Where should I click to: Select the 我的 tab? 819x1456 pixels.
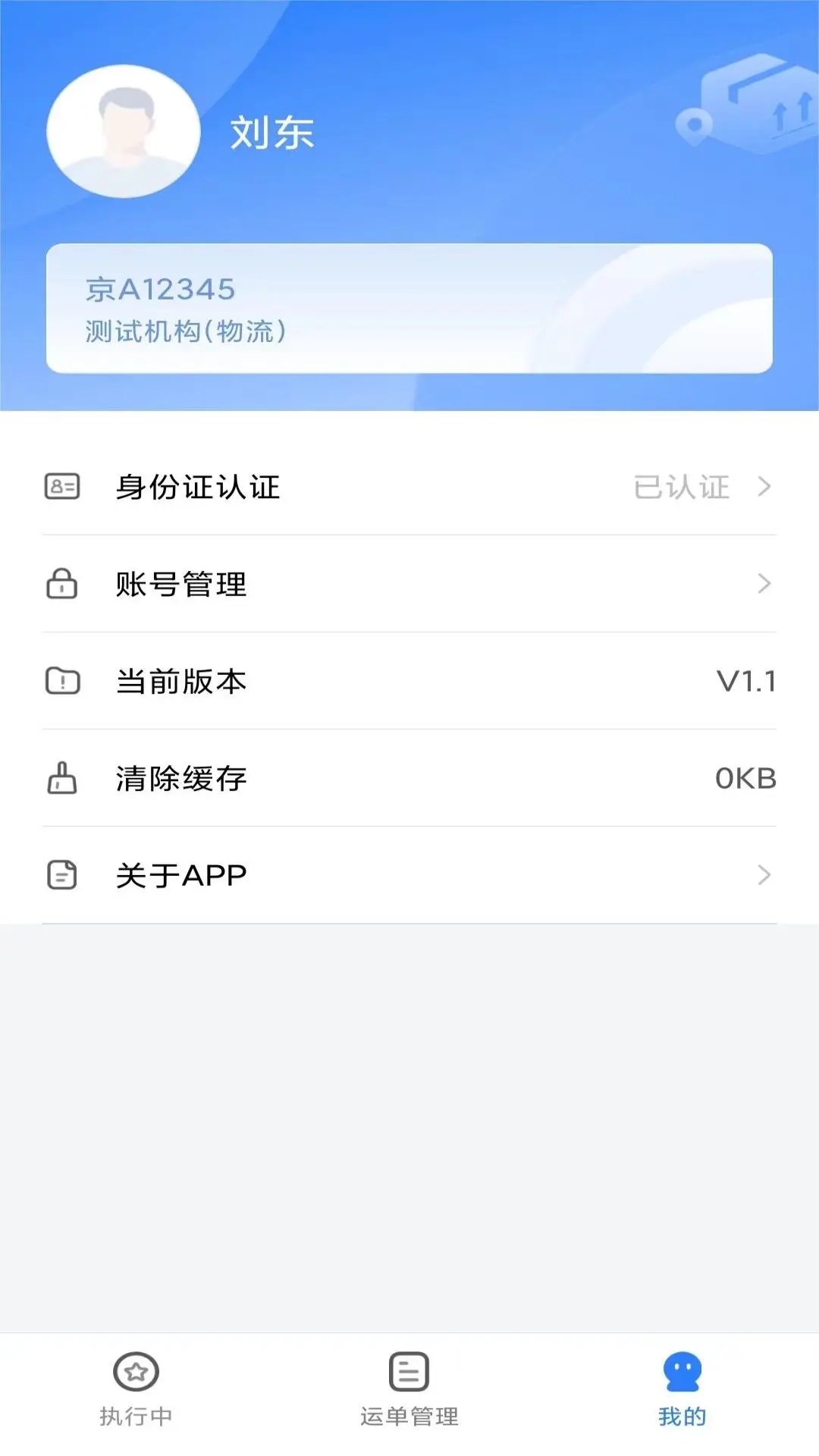[682, 1389]
